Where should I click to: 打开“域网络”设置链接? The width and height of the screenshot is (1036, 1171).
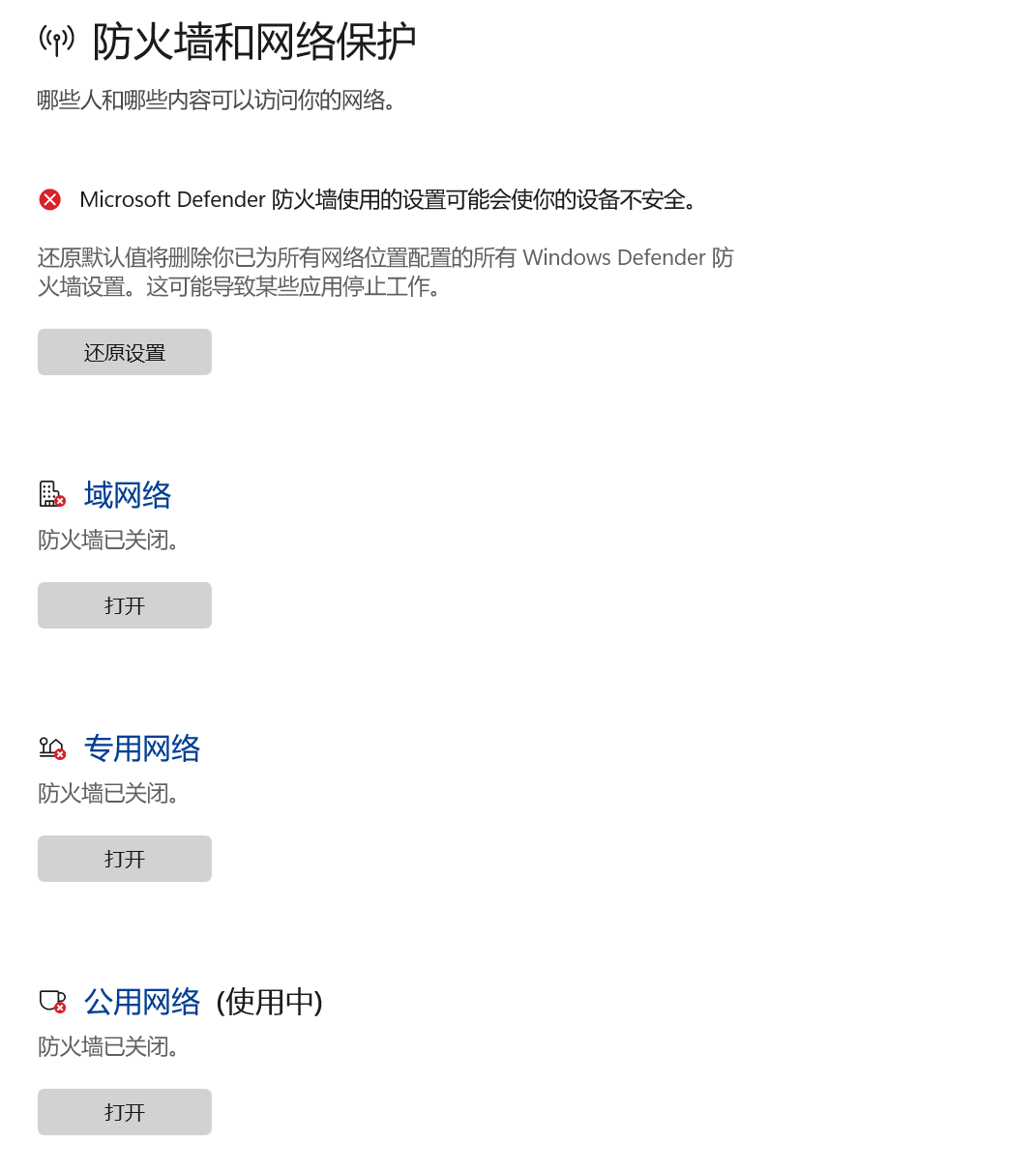point(128,495)
